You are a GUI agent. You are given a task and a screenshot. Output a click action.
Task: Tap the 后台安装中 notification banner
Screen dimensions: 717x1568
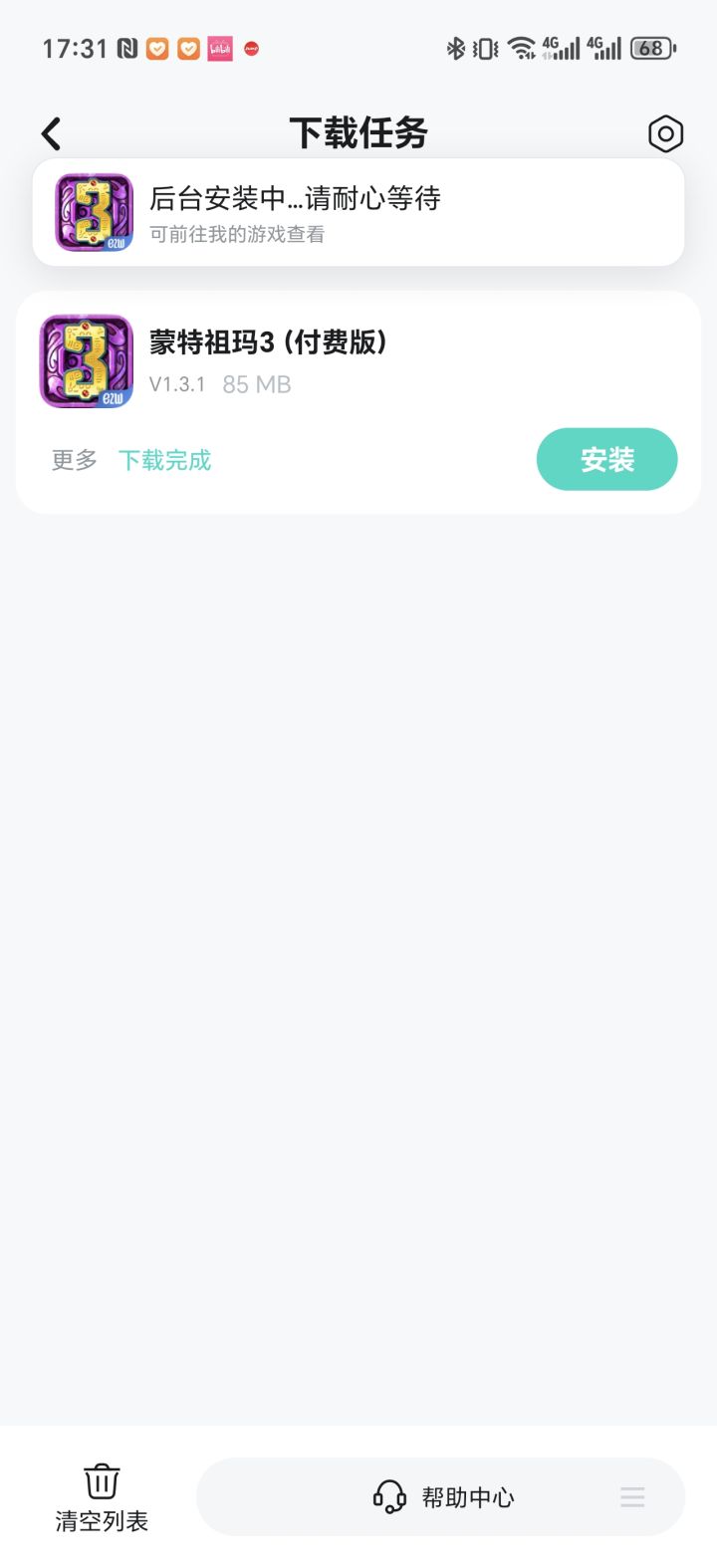pos(358,212)
